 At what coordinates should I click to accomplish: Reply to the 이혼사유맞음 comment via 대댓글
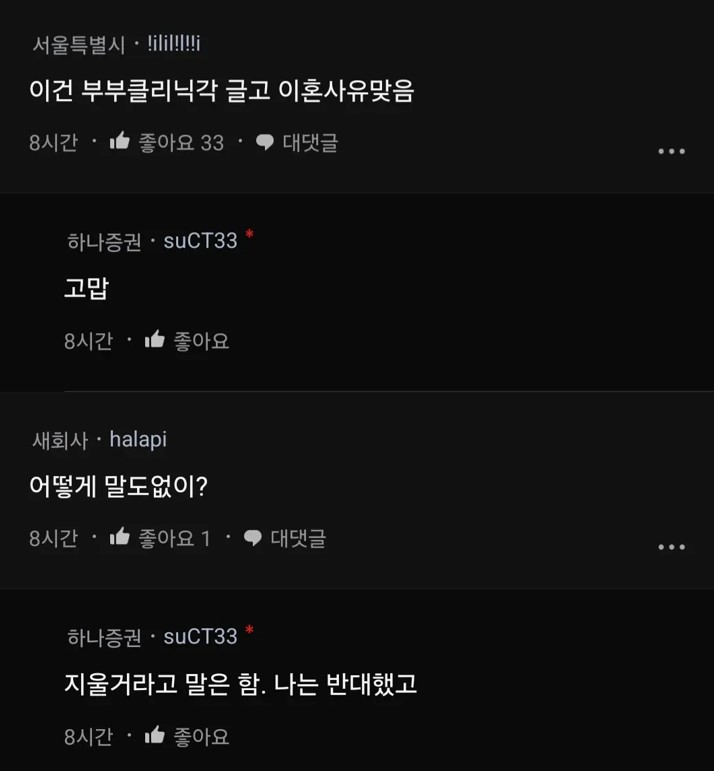point(297,142)
